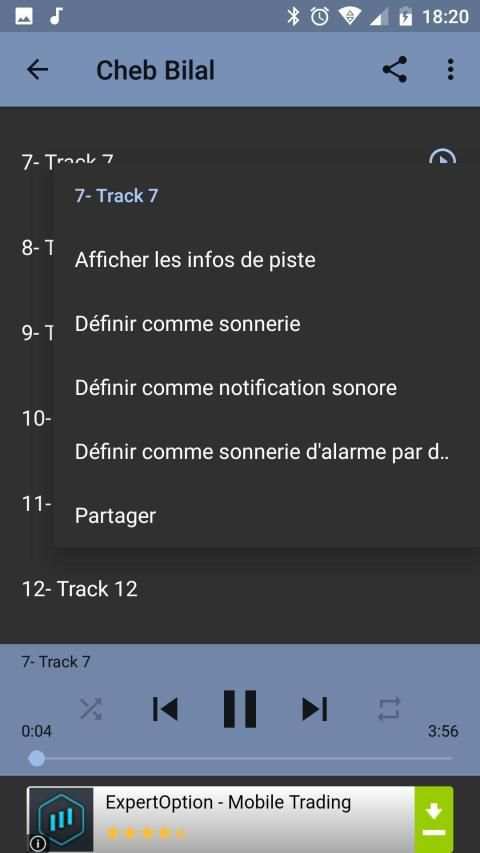Go back with the top-left arrow
This screenshot has width=480, height=853.
(x=38, y=70)
